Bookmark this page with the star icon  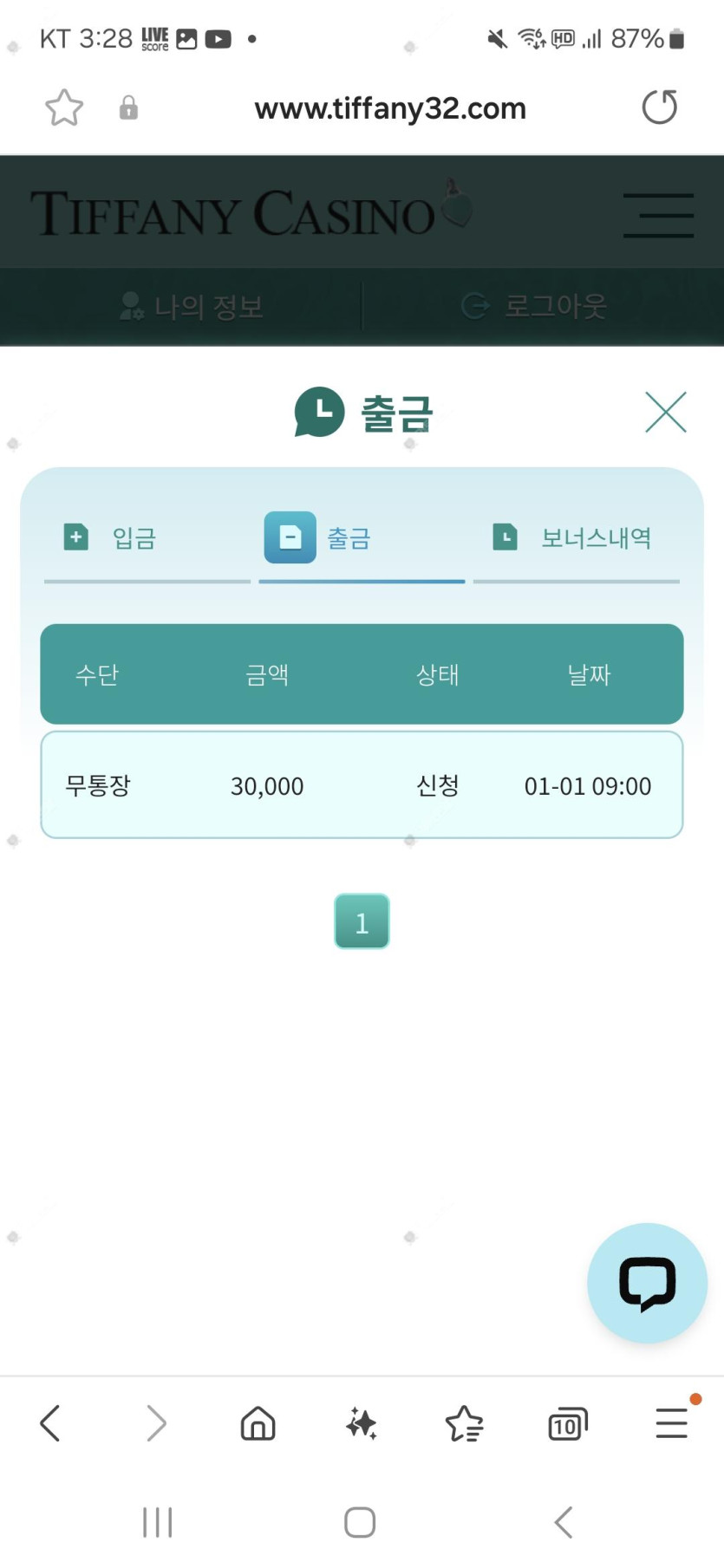64,108
